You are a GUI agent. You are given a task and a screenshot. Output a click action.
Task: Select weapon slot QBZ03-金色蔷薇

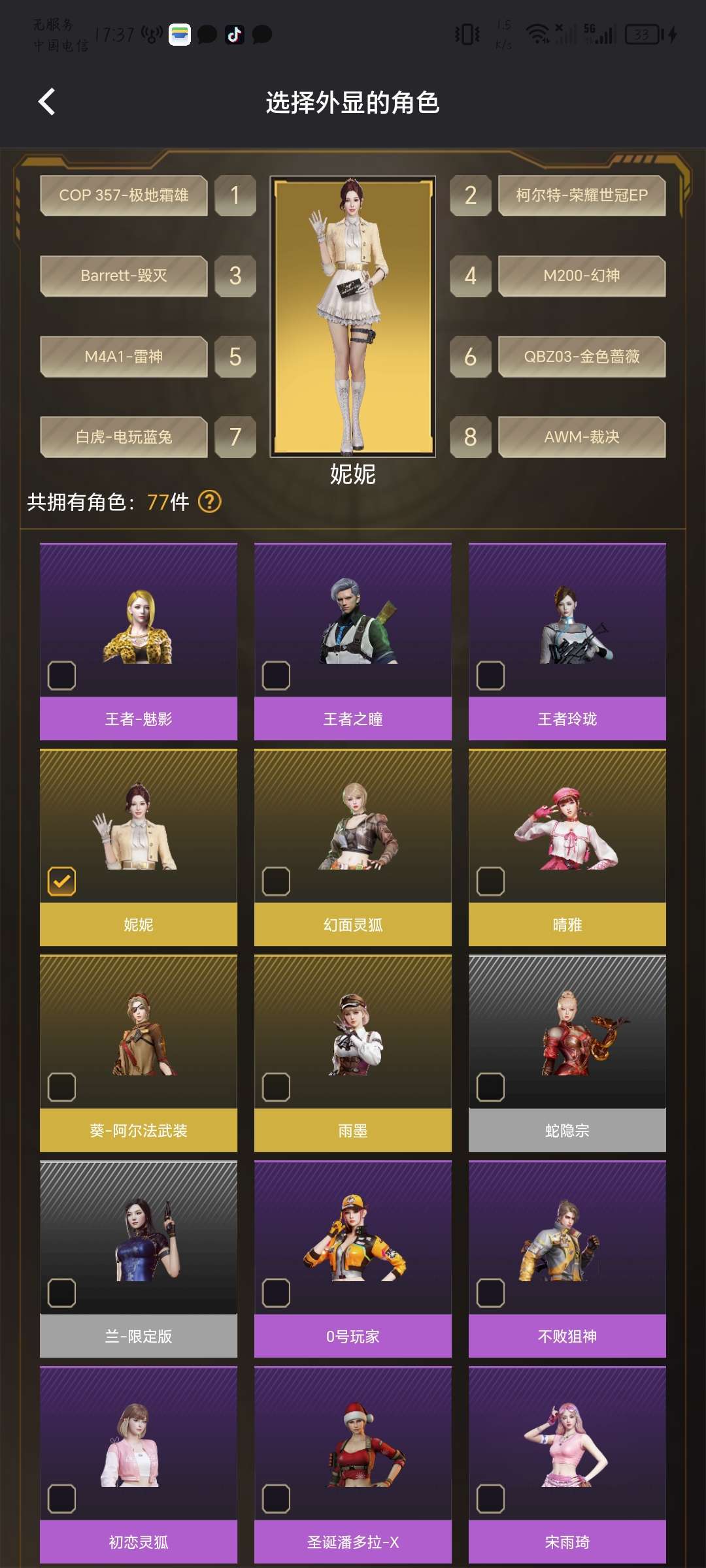[x=581, y=357]
